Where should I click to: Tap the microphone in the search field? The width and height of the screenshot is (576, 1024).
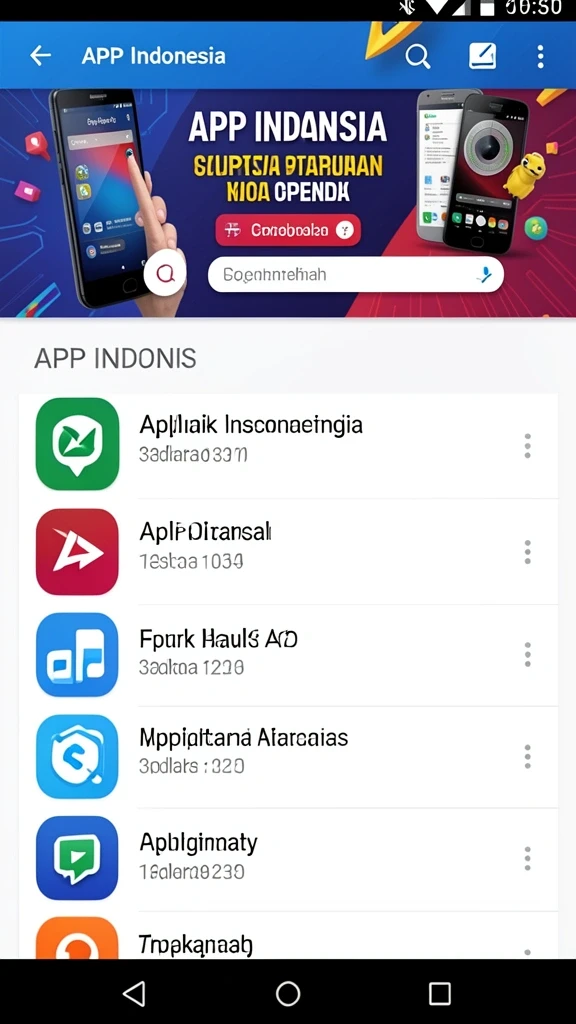[485, 274]
